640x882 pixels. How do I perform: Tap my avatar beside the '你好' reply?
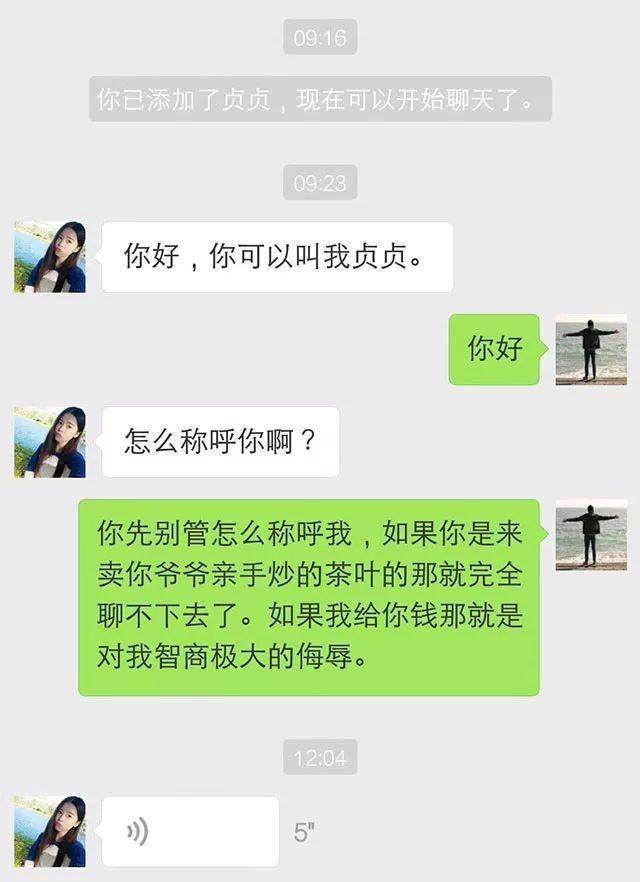[591, 349]
